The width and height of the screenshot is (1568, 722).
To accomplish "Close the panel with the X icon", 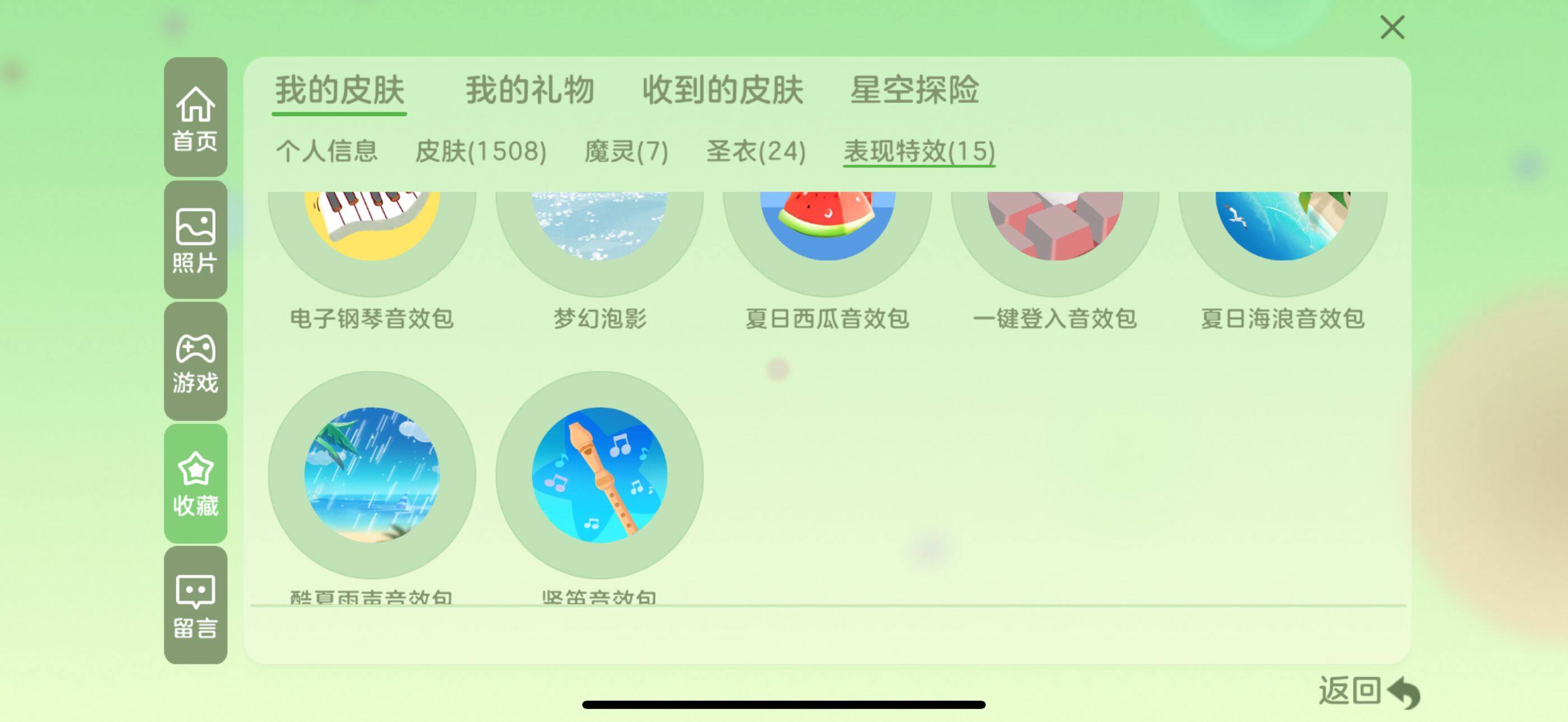I will click(1392, 27).
